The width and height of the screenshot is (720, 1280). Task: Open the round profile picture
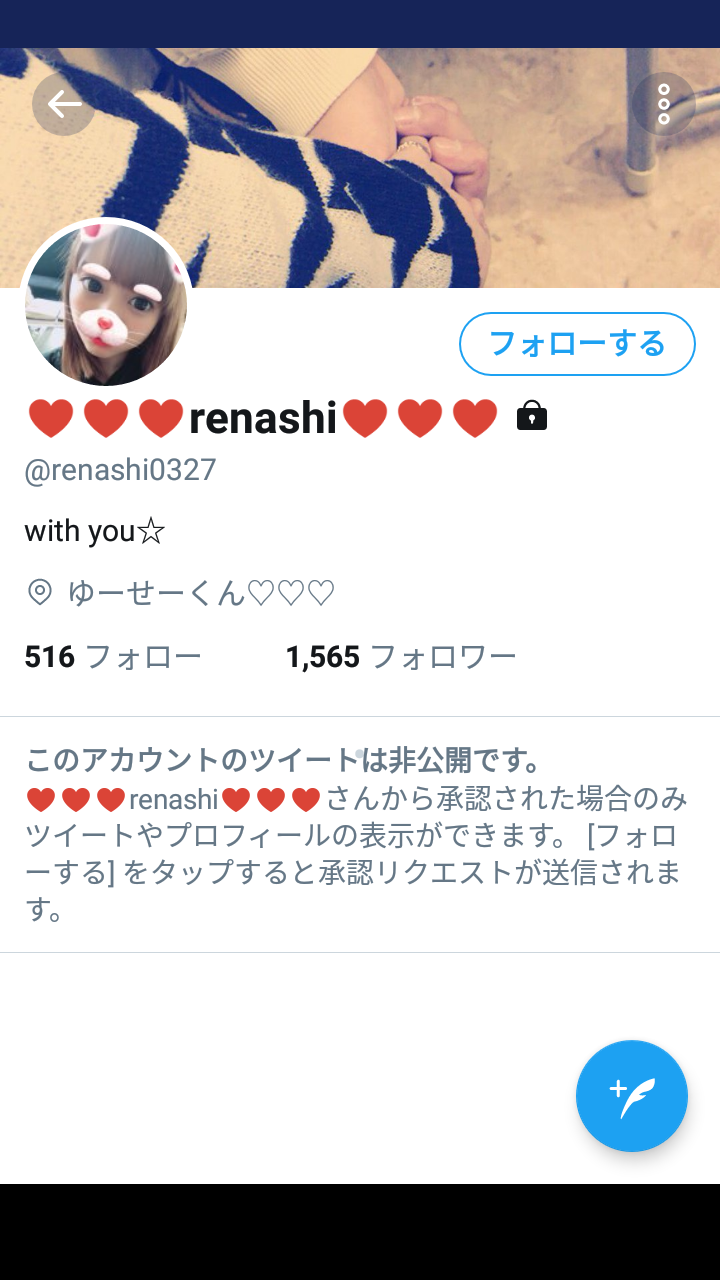tap(106, 304)
